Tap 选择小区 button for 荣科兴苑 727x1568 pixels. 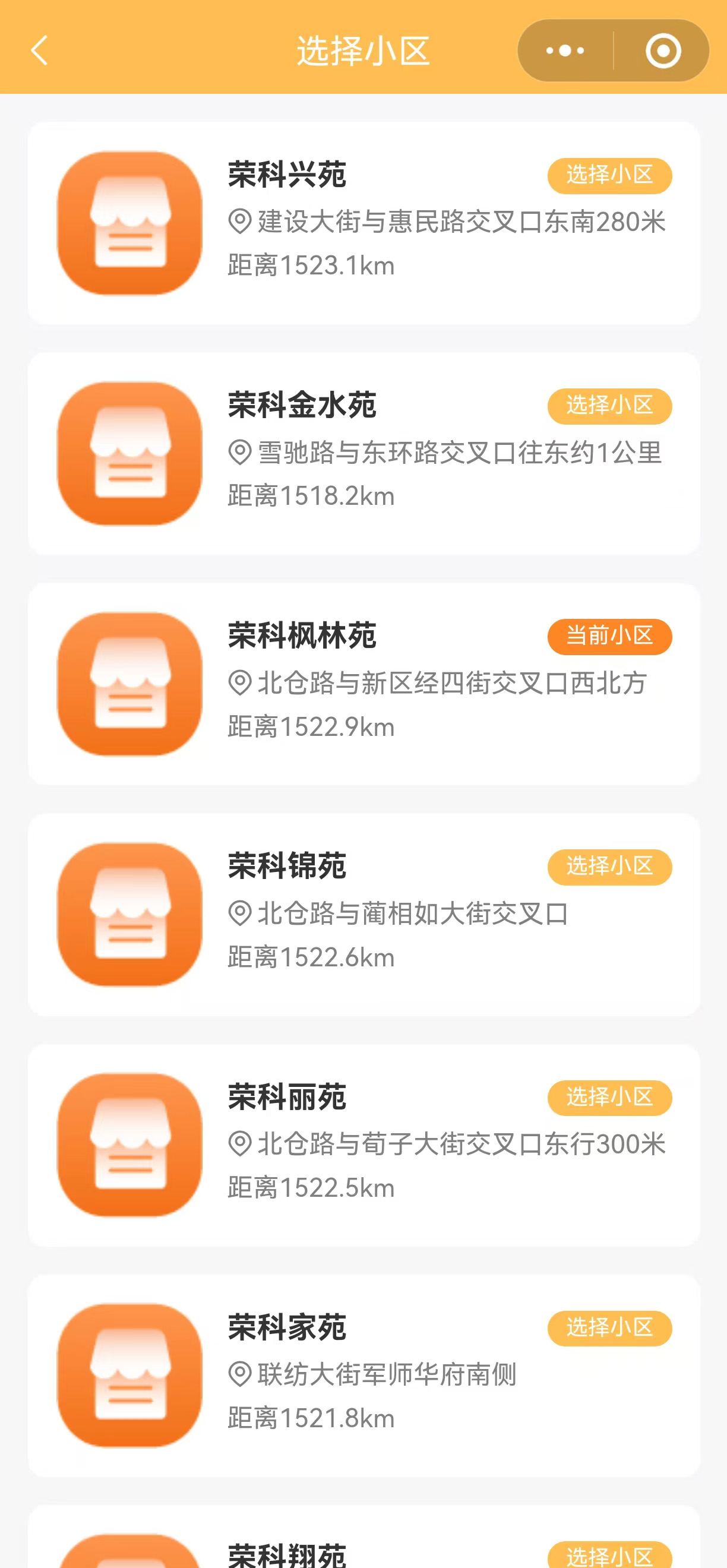609,175
